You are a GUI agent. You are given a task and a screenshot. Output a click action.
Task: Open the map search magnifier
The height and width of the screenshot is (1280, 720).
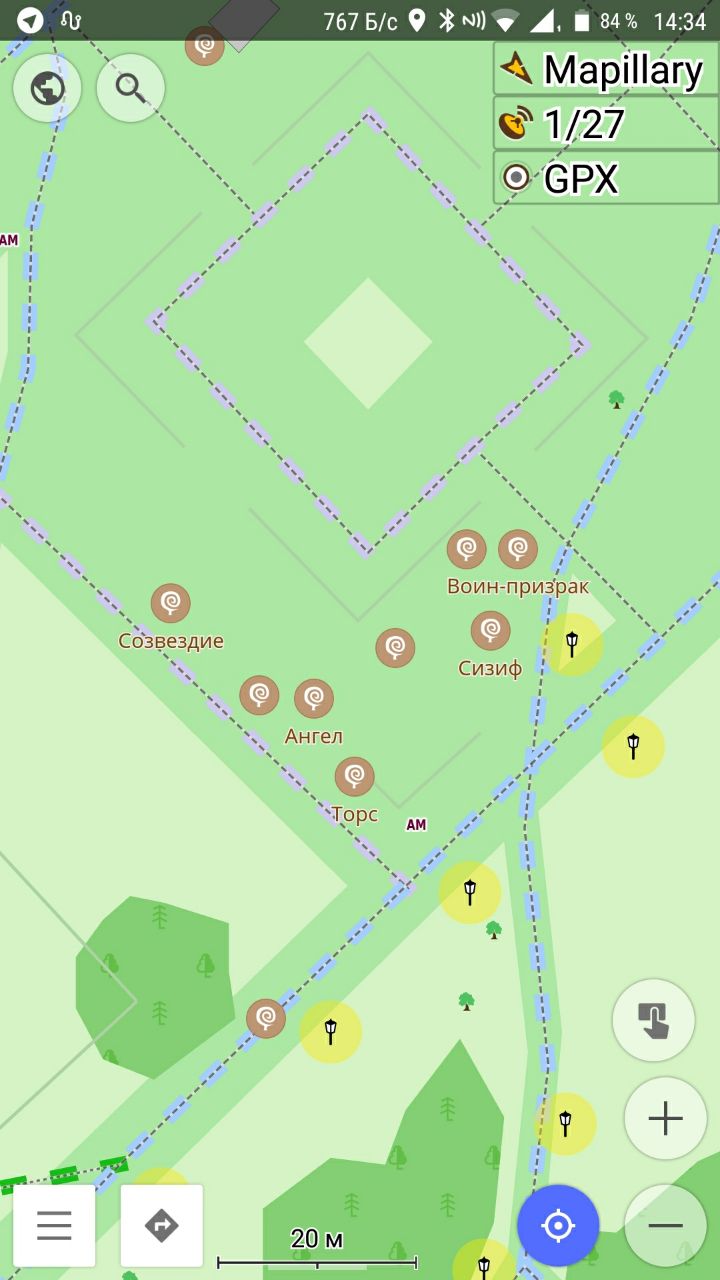[130, 89]
